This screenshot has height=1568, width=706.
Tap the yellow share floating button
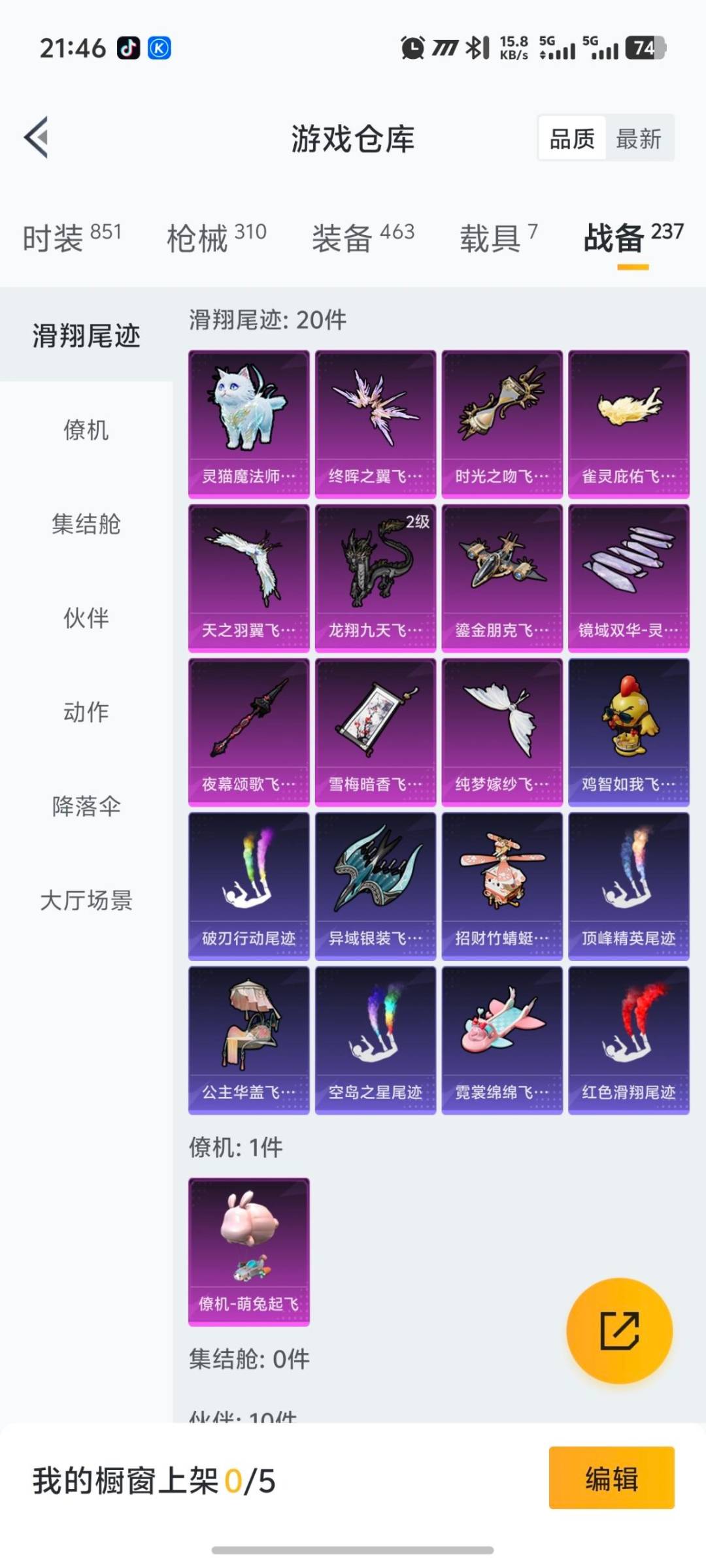point(619,1330)
